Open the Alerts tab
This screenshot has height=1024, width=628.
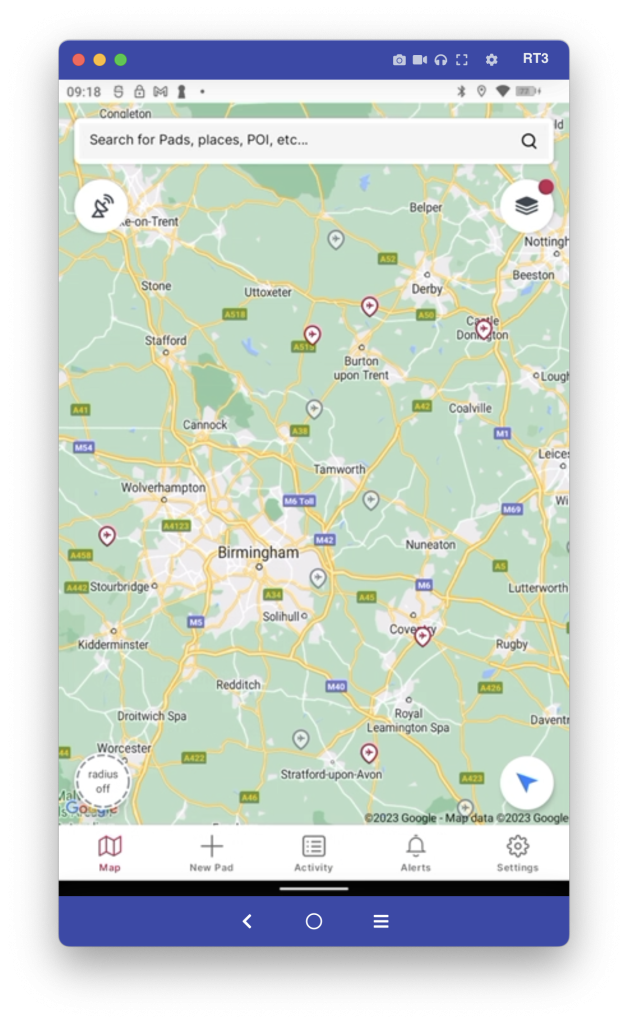point(415,853)
